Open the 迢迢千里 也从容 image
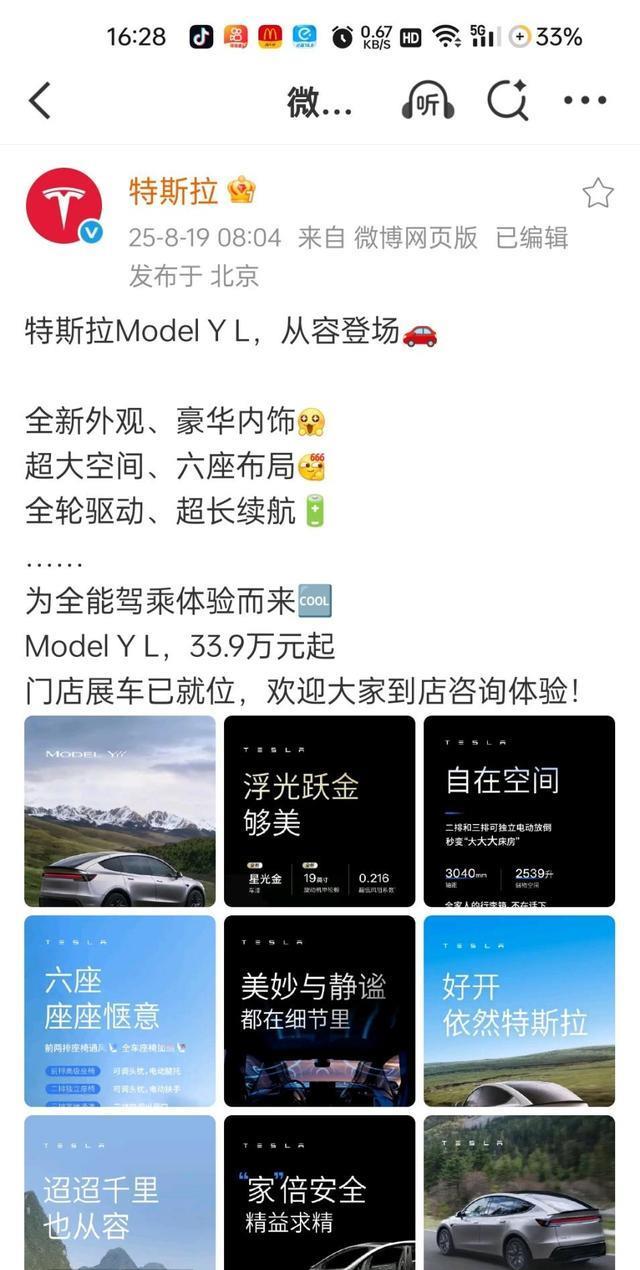 pyautogui.click(x=120, y=1192)
